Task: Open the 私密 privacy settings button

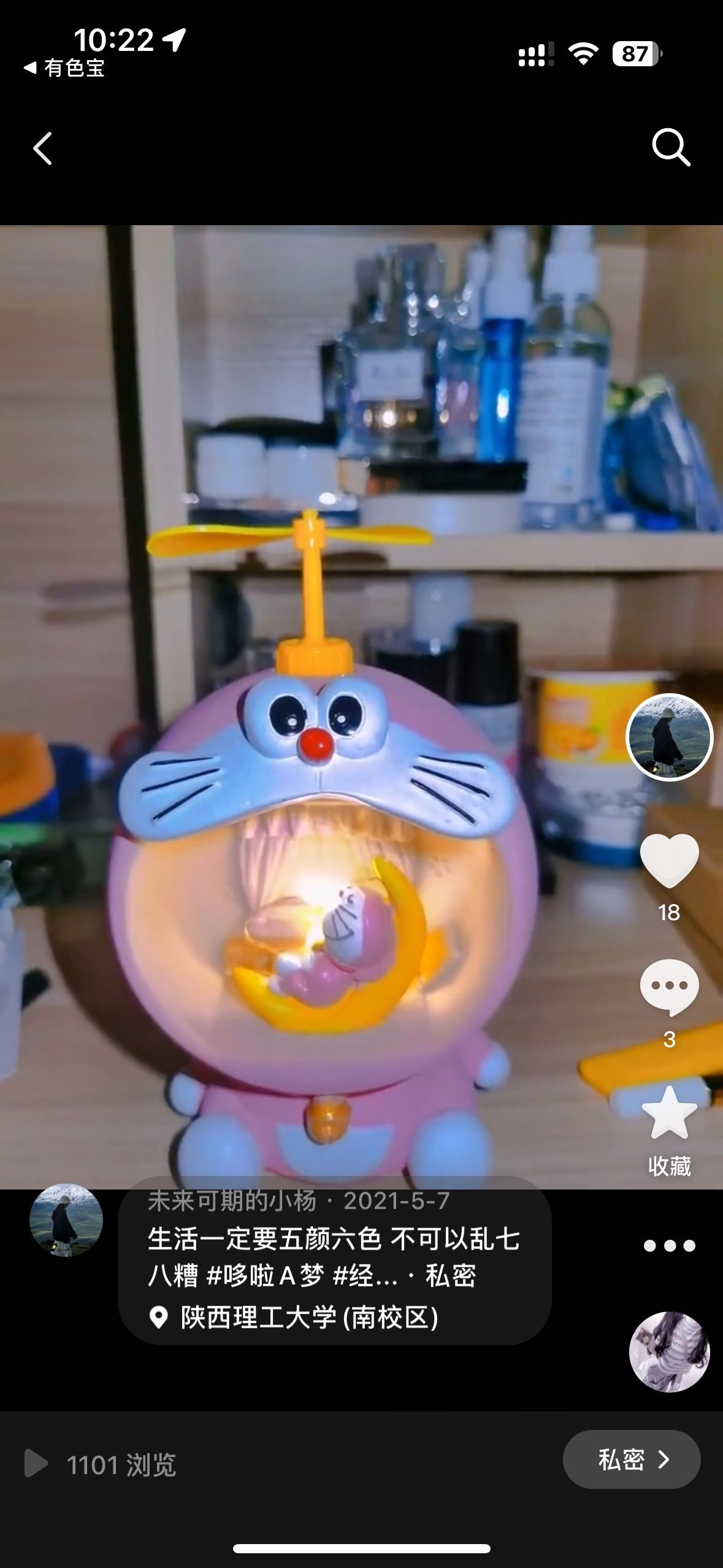Action: pos(632,1459)
